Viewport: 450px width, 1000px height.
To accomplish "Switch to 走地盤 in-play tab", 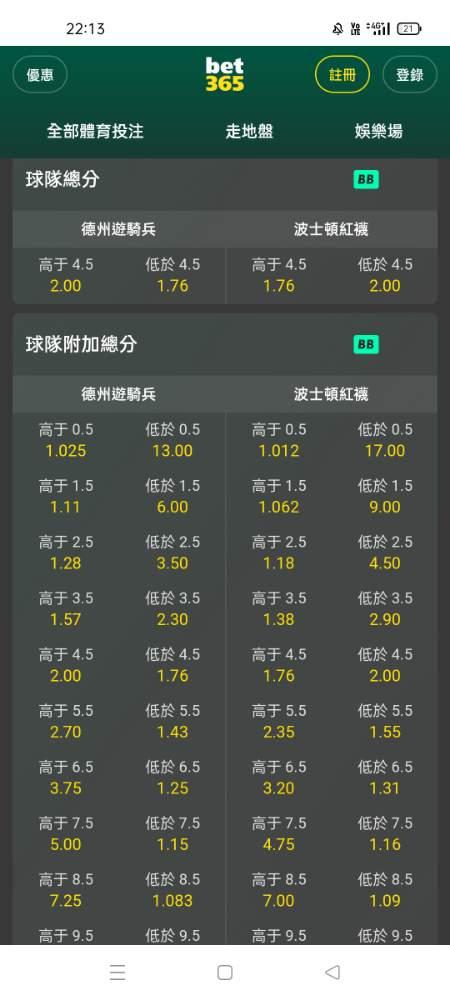I will [249, 131].
